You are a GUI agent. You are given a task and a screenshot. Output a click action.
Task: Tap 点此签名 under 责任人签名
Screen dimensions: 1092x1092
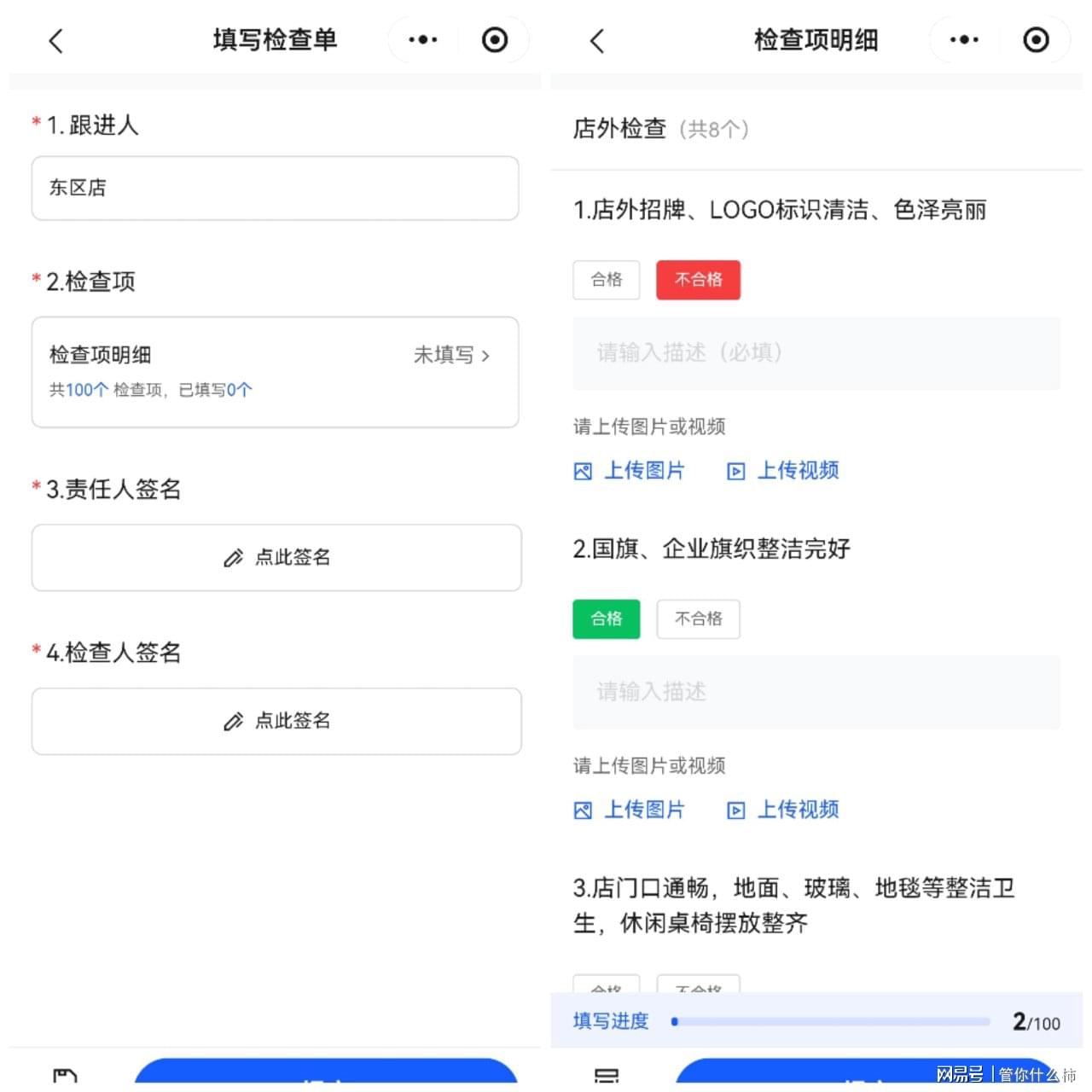pos(276,558)
